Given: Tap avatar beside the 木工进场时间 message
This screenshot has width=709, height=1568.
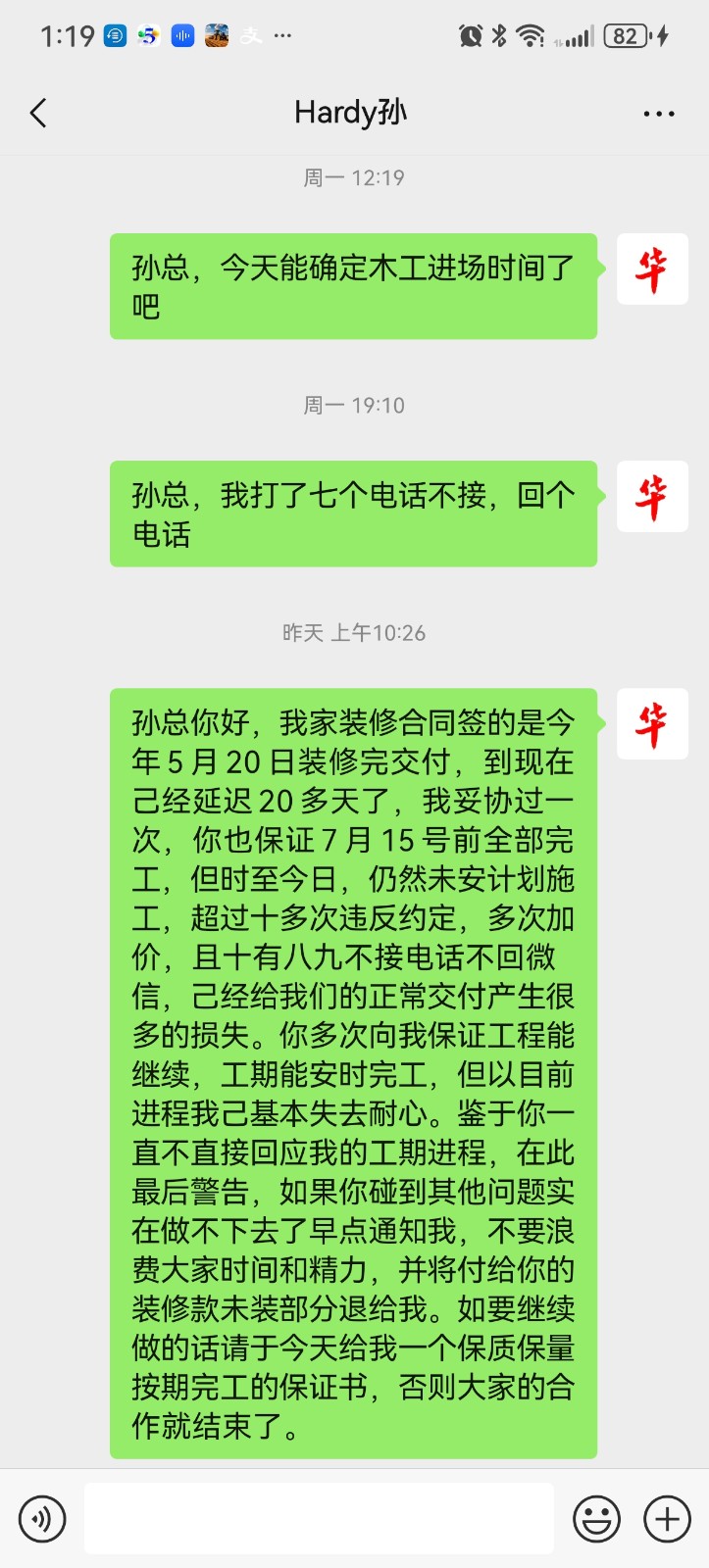Looking at the screenshot, I should (652, 269).
